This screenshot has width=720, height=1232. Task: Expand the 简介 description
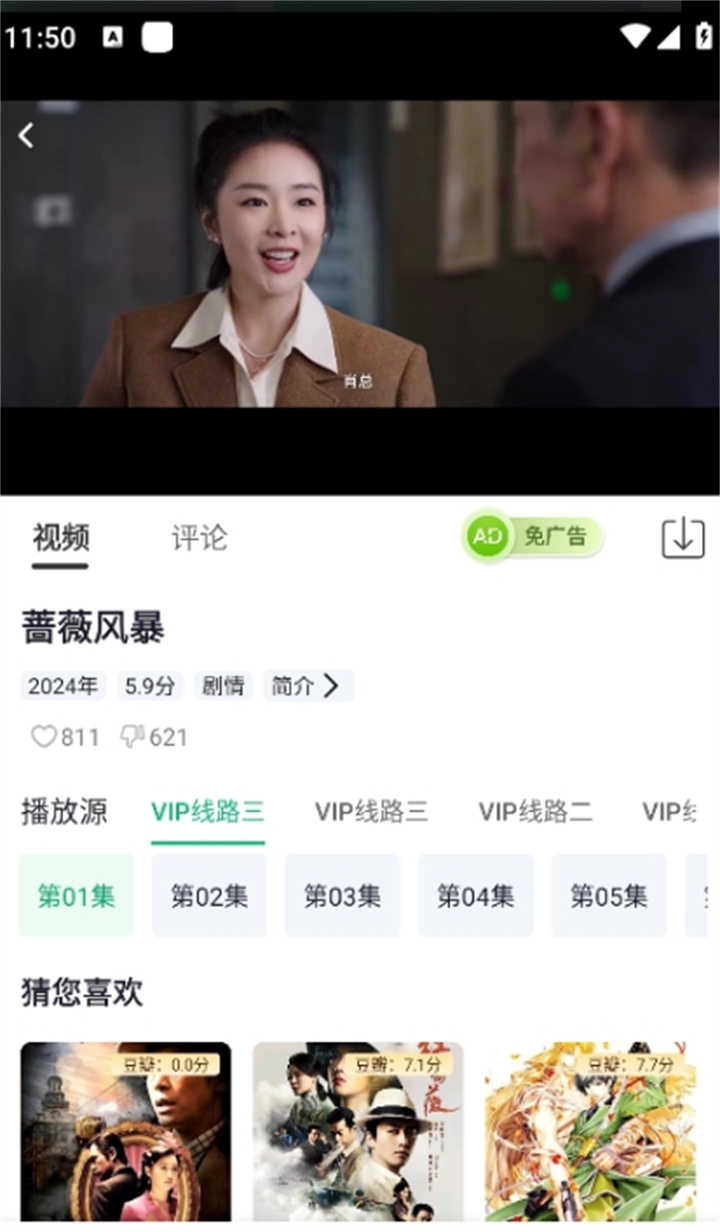tap(308, 686)
